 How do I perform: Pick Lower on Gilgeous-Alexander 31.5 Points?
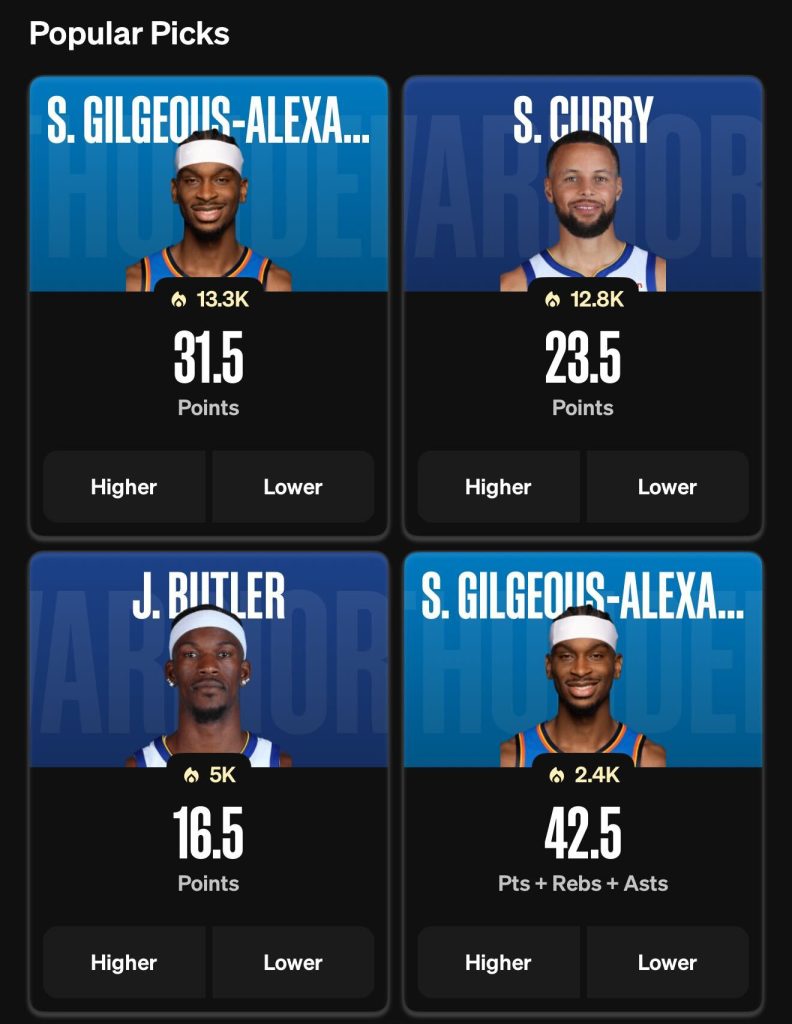293,487
